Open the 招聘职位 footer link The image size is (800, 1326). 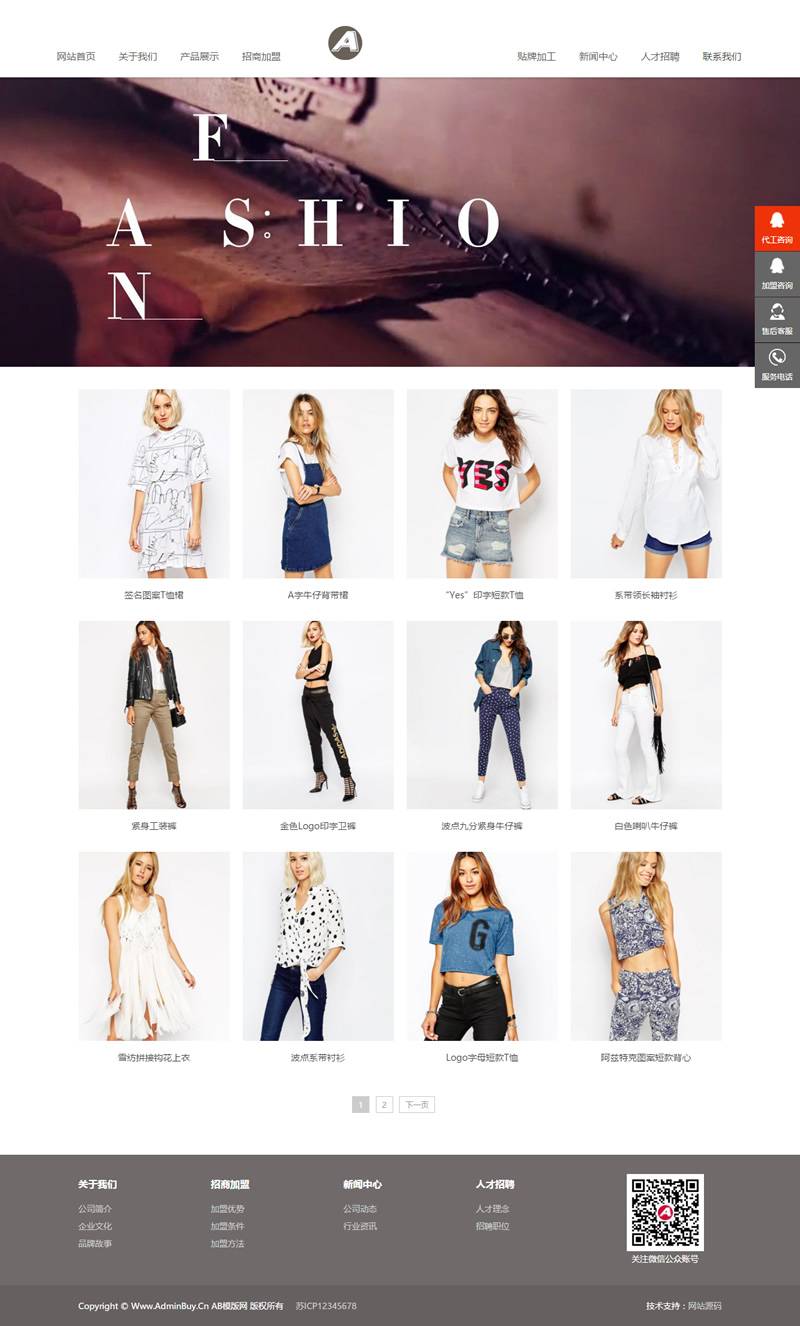coord(492,1226)
